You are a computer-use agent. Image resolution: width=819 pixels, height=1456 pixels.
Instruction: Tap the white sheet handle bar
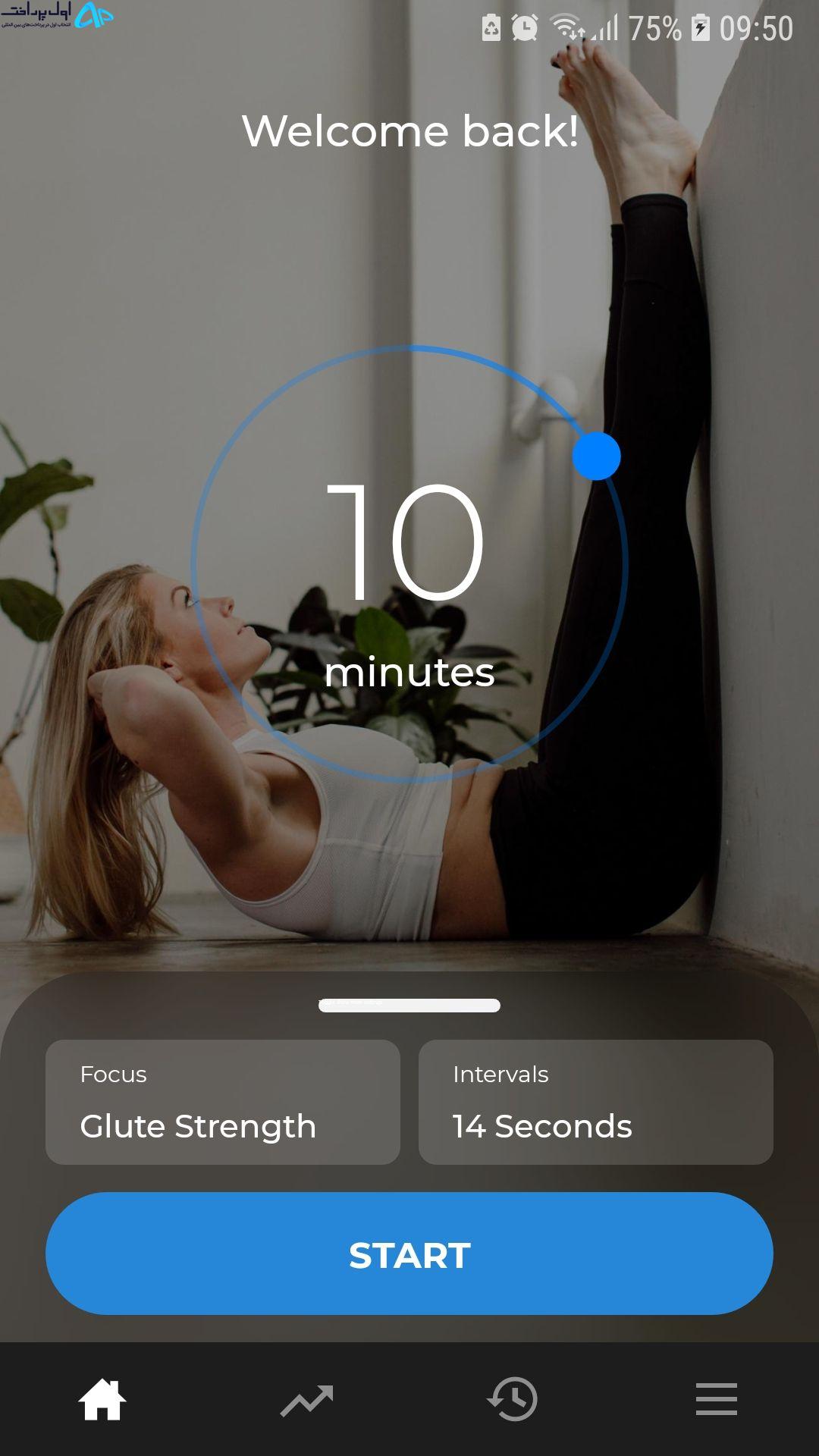[x=409, y=1006]
